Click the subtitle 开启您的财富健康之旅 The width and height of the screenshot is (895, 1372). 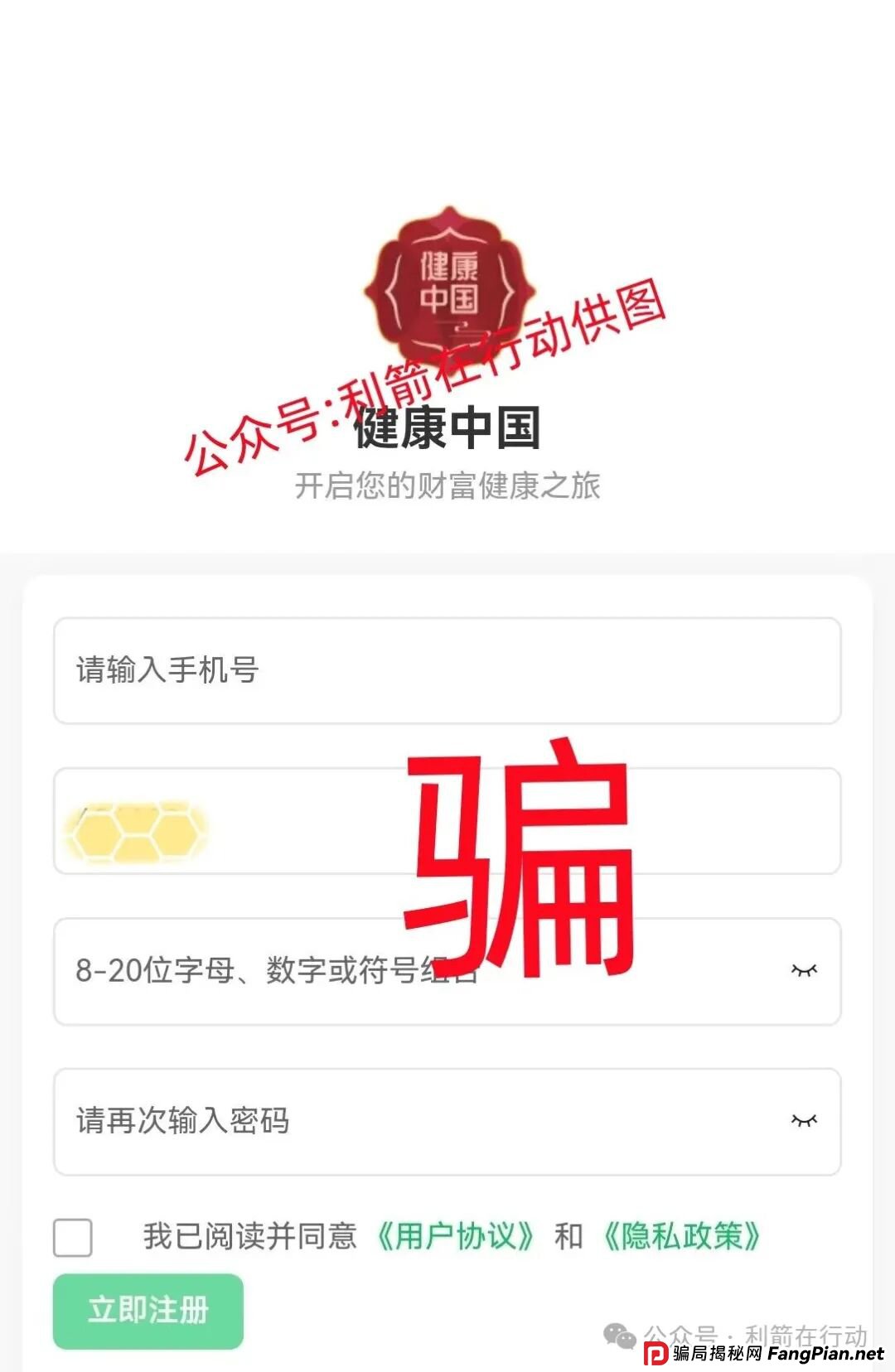pyautogui.click(x=447, y=486)
